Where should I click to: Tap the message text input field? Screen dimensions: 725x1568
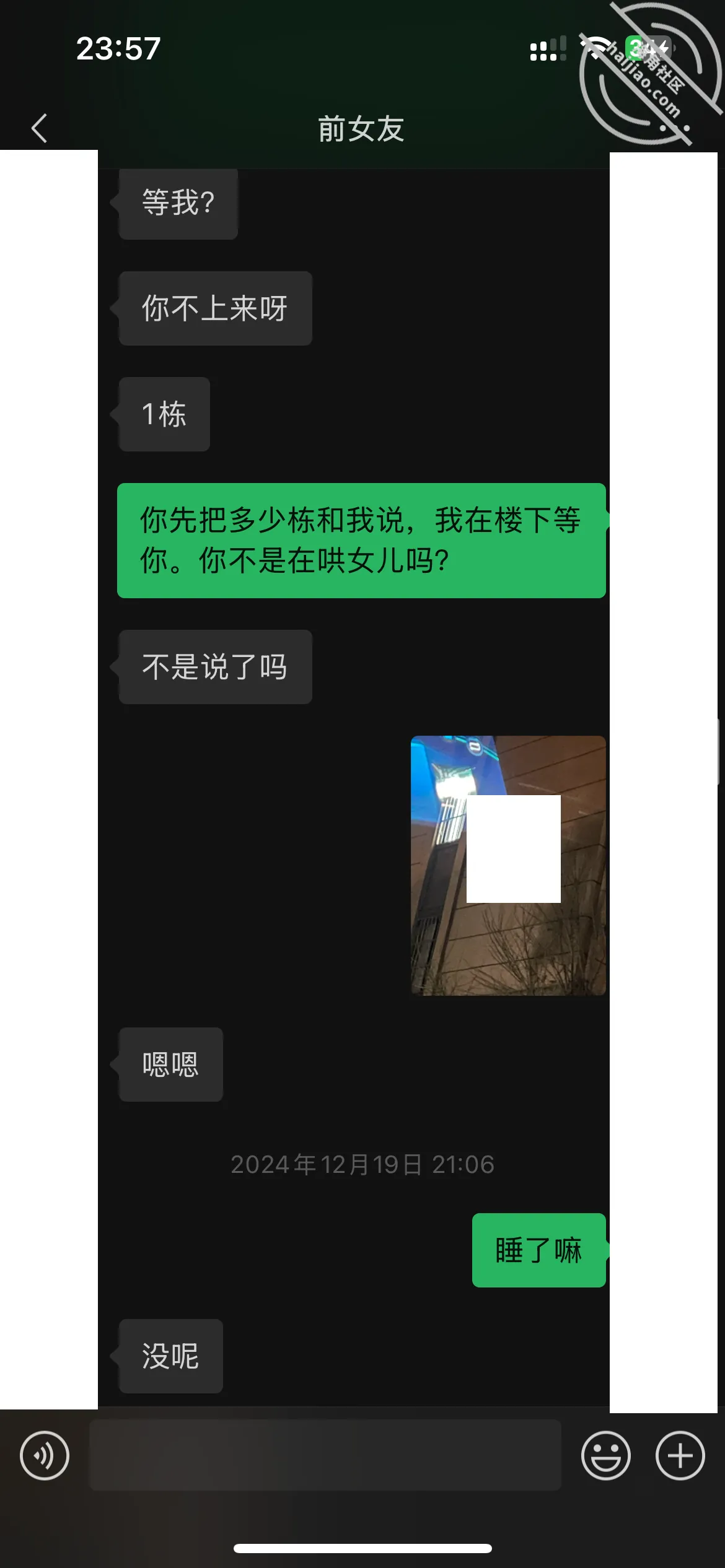[x=325, y=1455]
